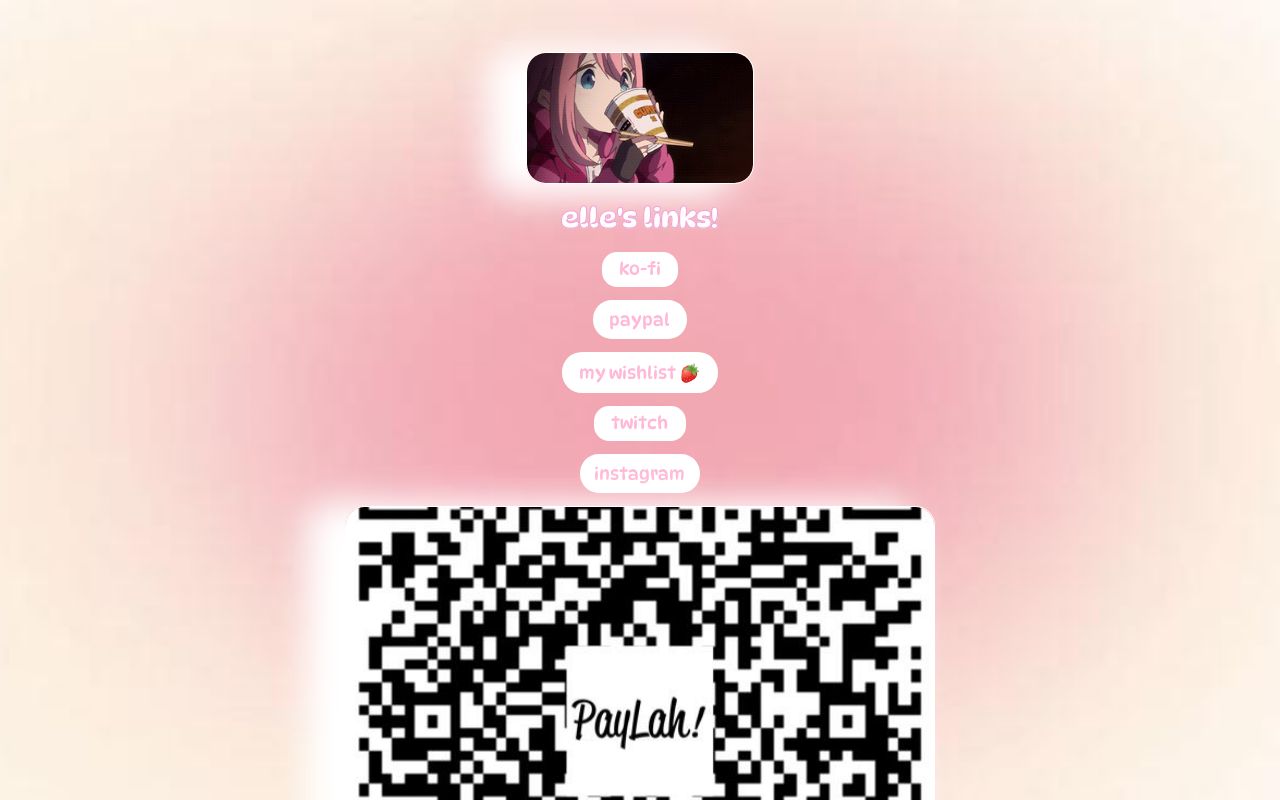
Task: Go to the paypal link
Action: tap(639, 320)
